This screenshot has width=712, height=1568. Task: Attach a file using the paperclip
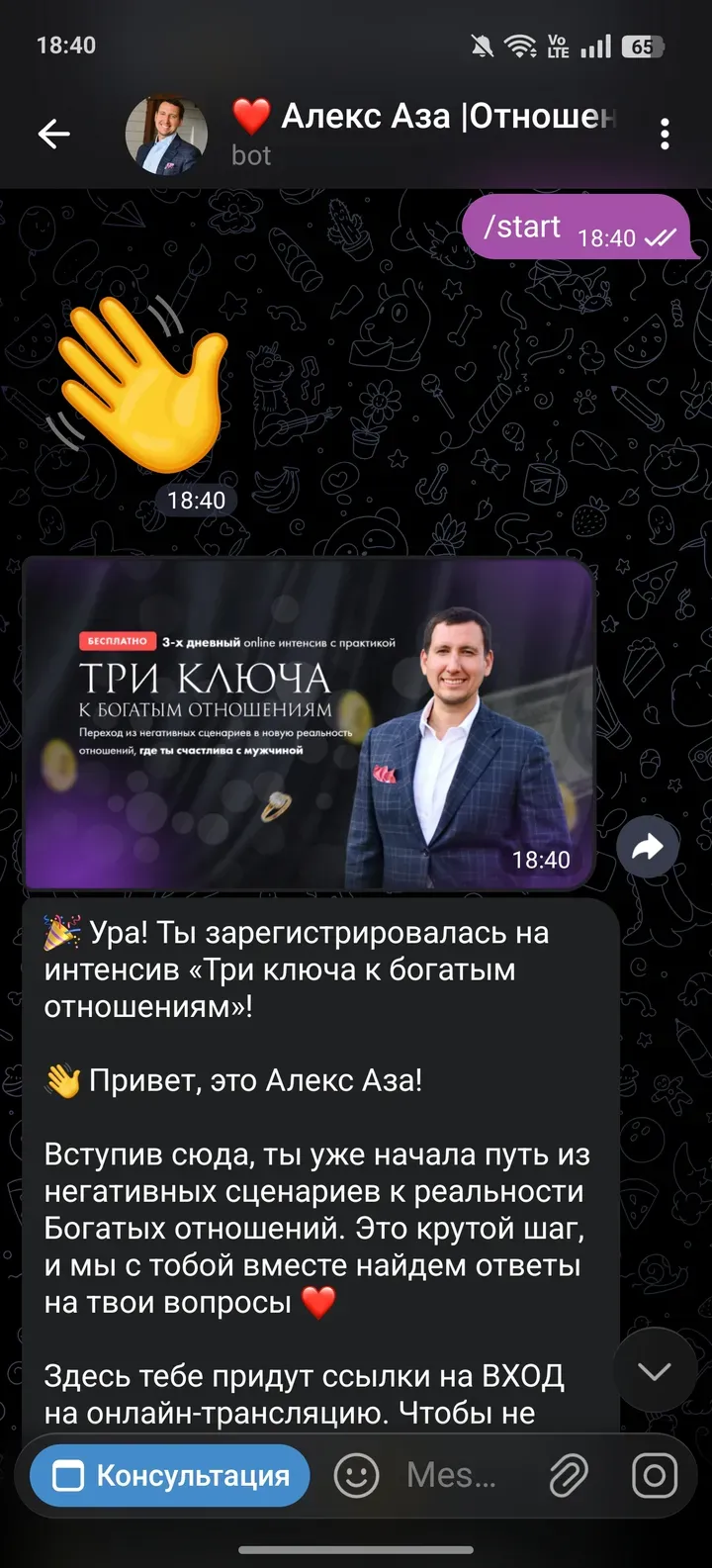coord(566,1475)
